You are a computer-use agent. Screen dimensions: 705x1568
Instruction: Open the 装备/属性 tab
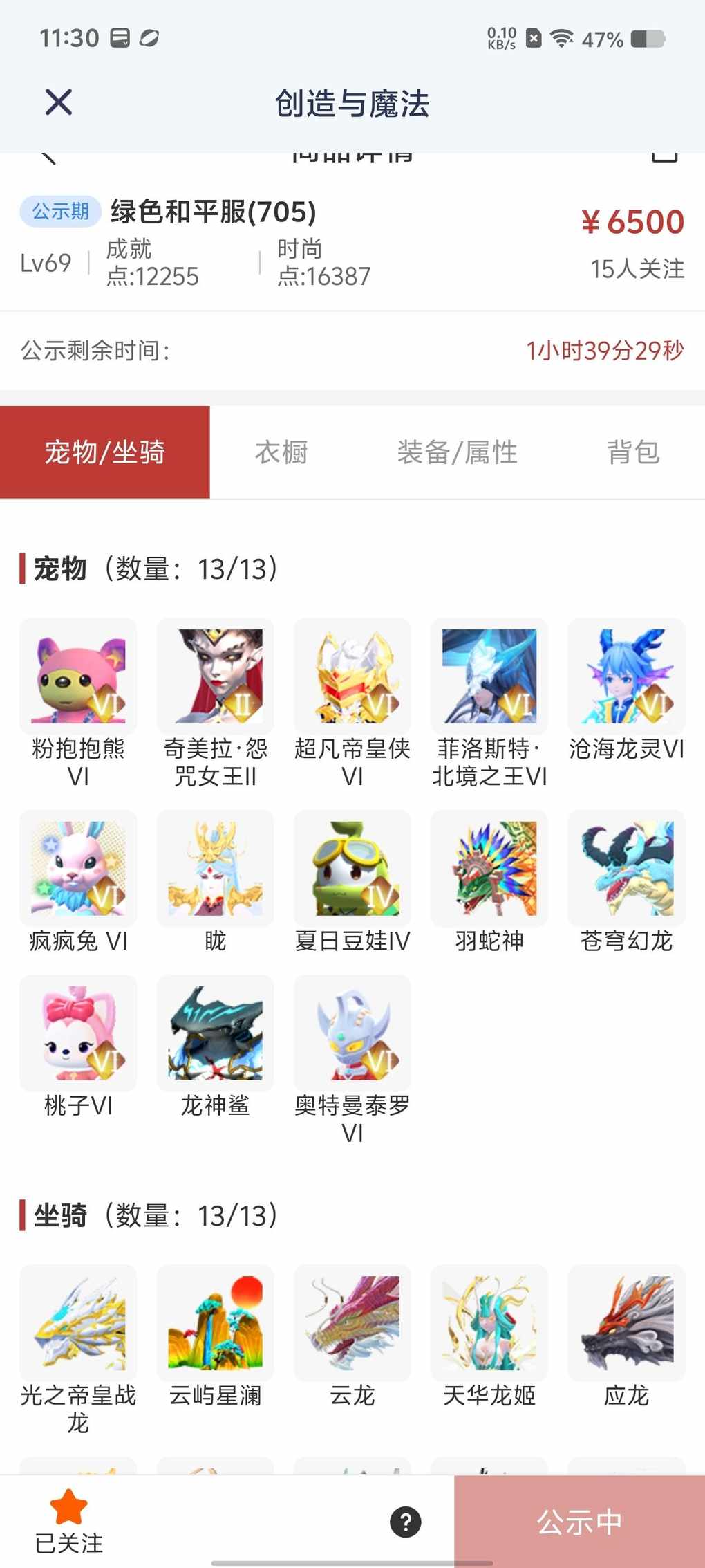click(457, 452)
